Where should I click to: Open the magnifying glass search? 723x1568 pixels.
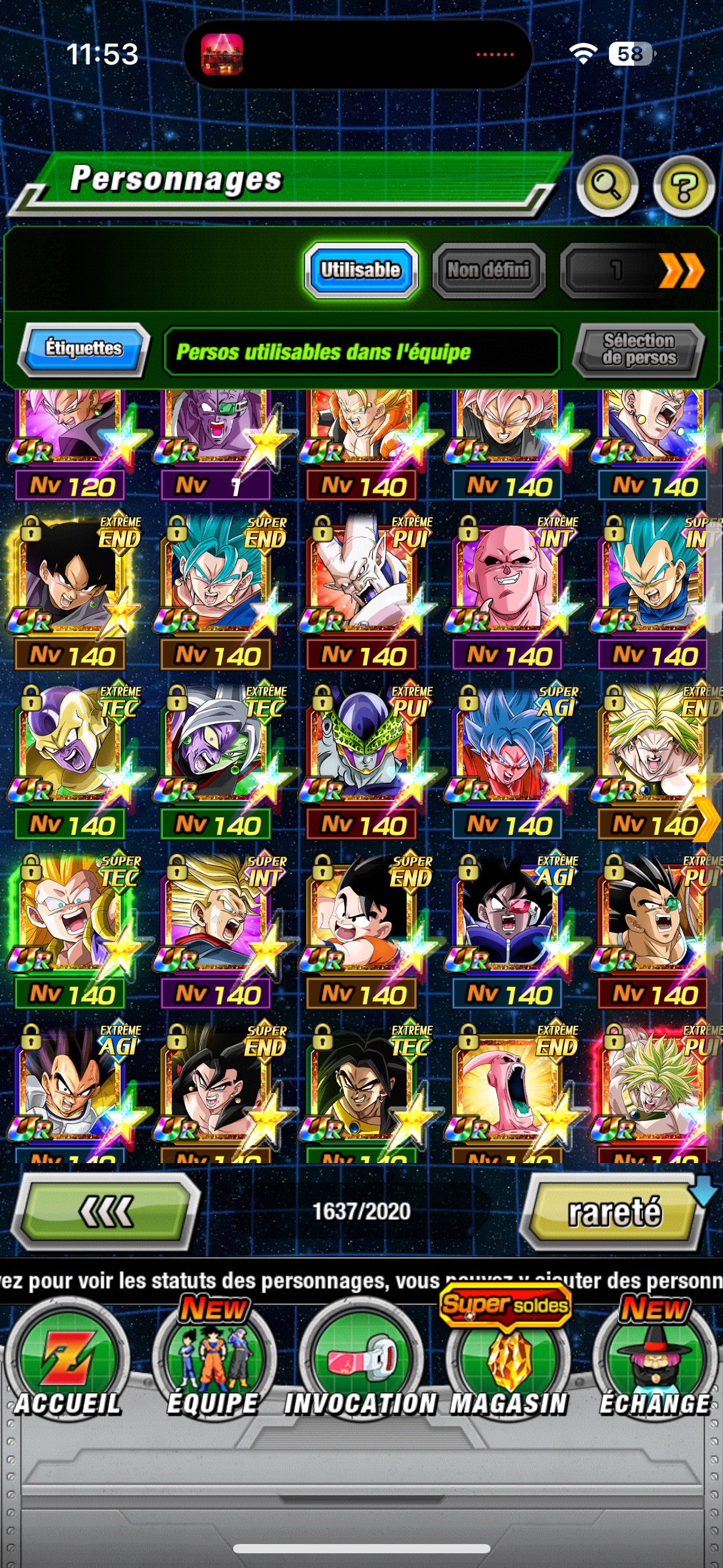pyautogui.click(x=606, y=186)
